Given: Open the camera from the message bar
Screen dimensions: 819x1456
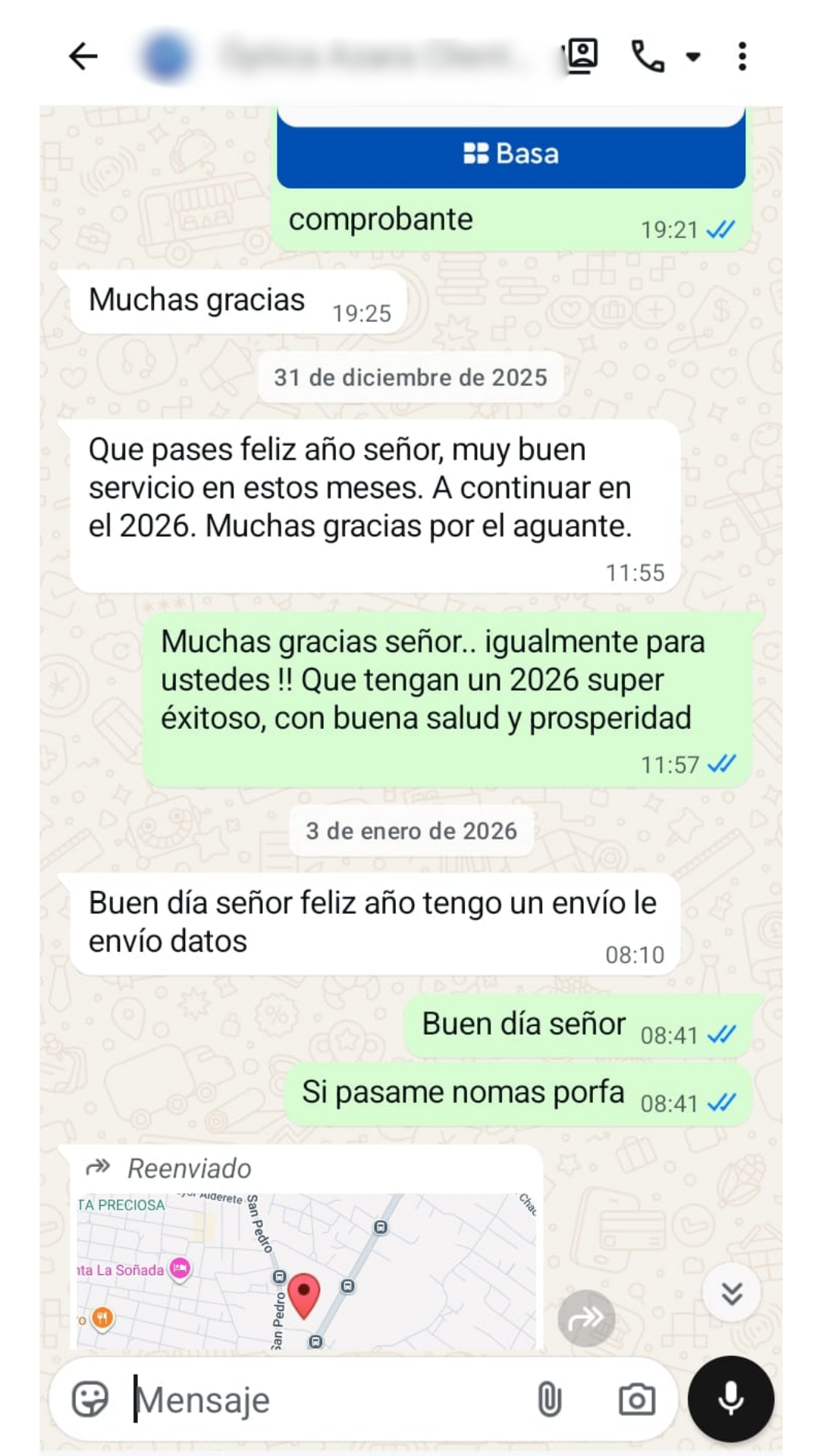Looking at the screenshot, I should [637, 1399].
